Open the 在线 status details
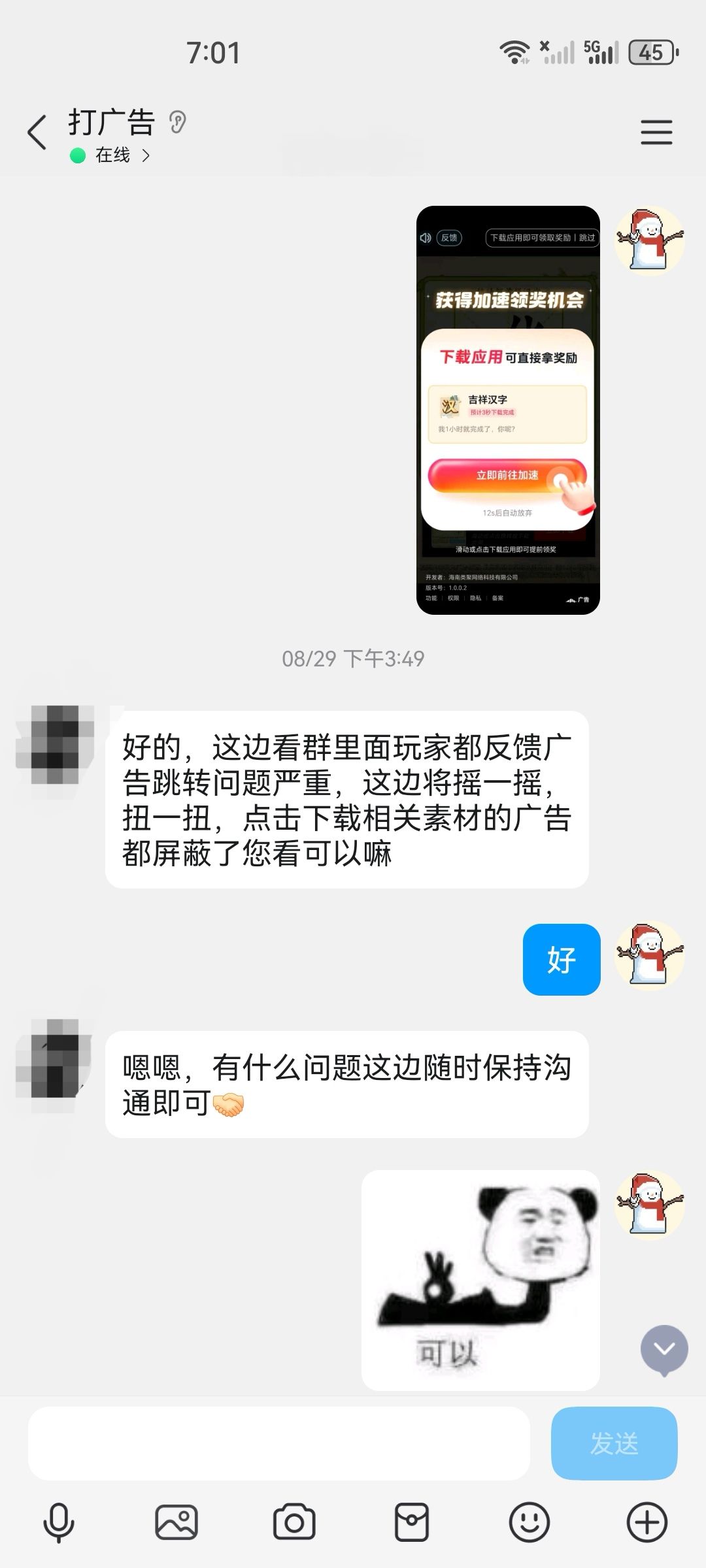This screenshot has width=706, height=1568. pyautogui.click(x=110, y=155)
